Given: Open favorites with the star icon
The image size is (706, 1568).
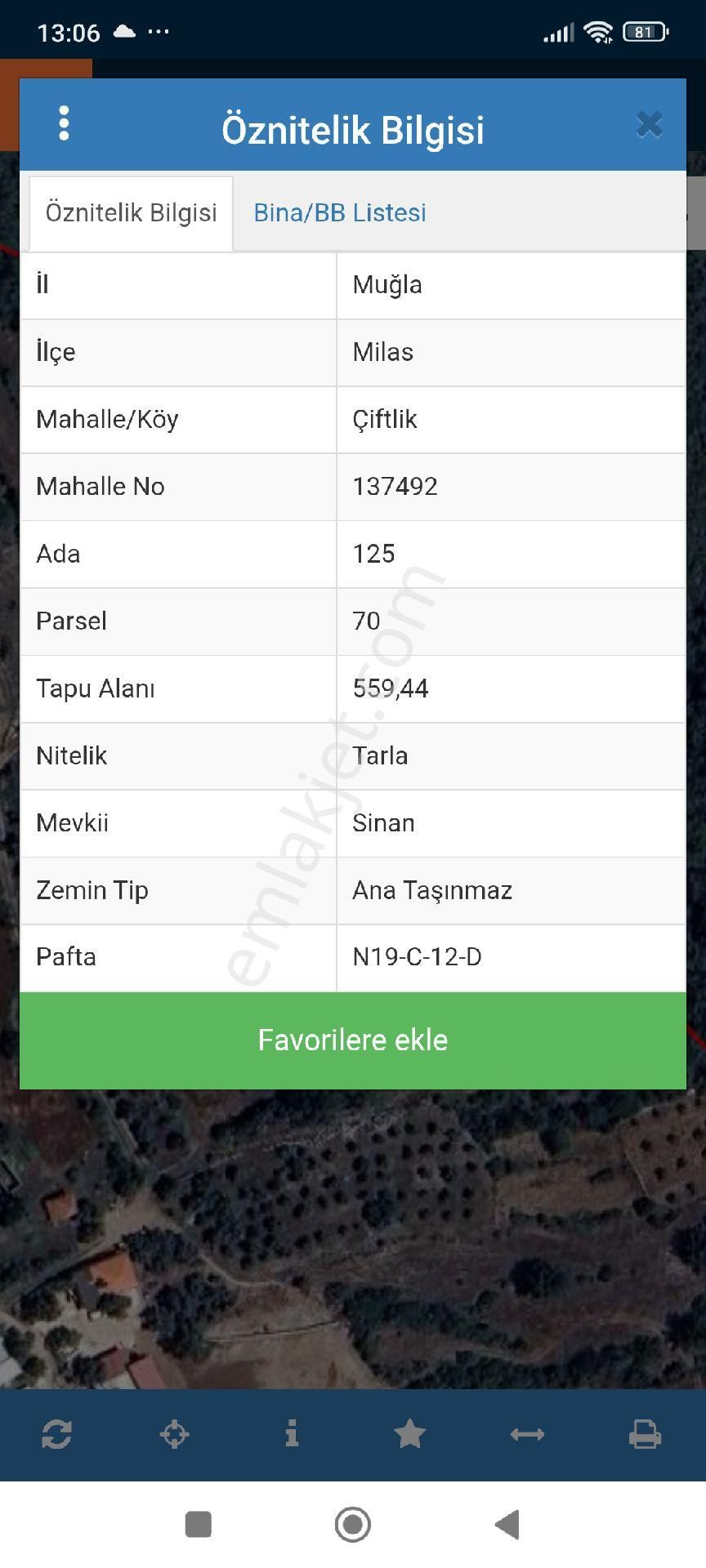Looking at the screenshot, I should pyautogui.click(x=409, y=1435).
